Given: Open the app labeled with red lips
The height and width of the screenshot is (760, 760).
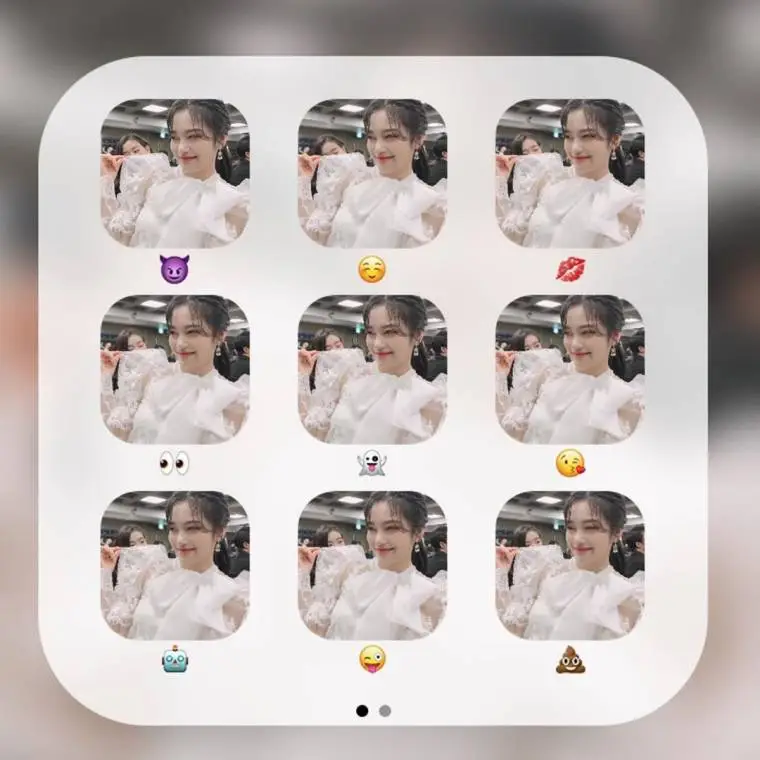Looking at the screenshot, I should pos(570,173).
